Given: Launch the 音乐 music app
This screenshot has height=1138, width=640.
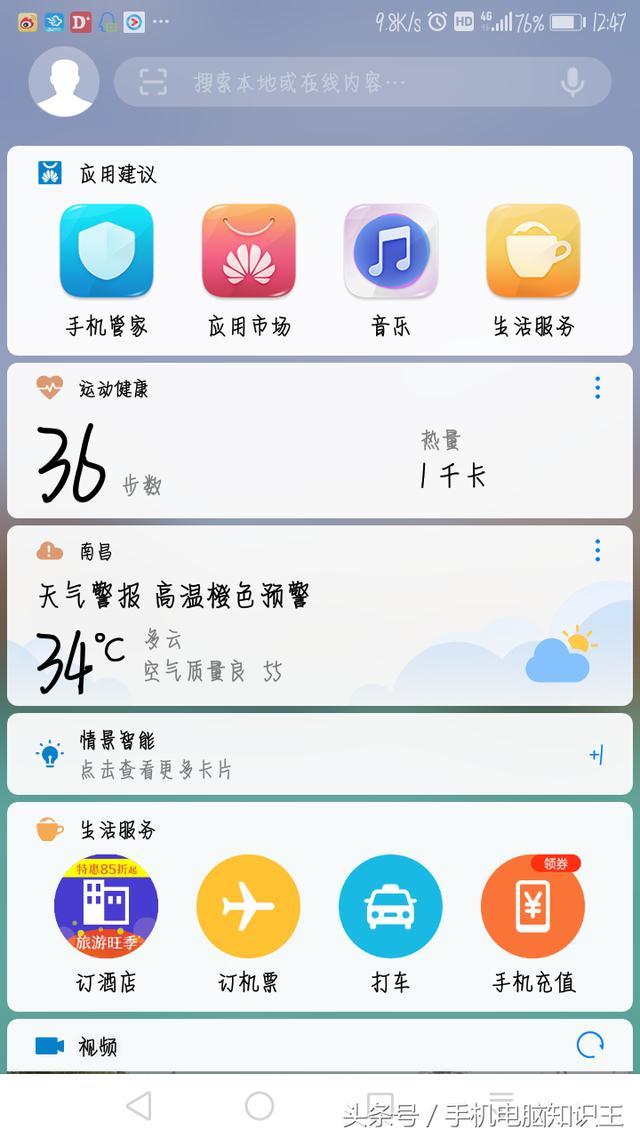Looking at the screenshot, I should [x=391, y=252].
